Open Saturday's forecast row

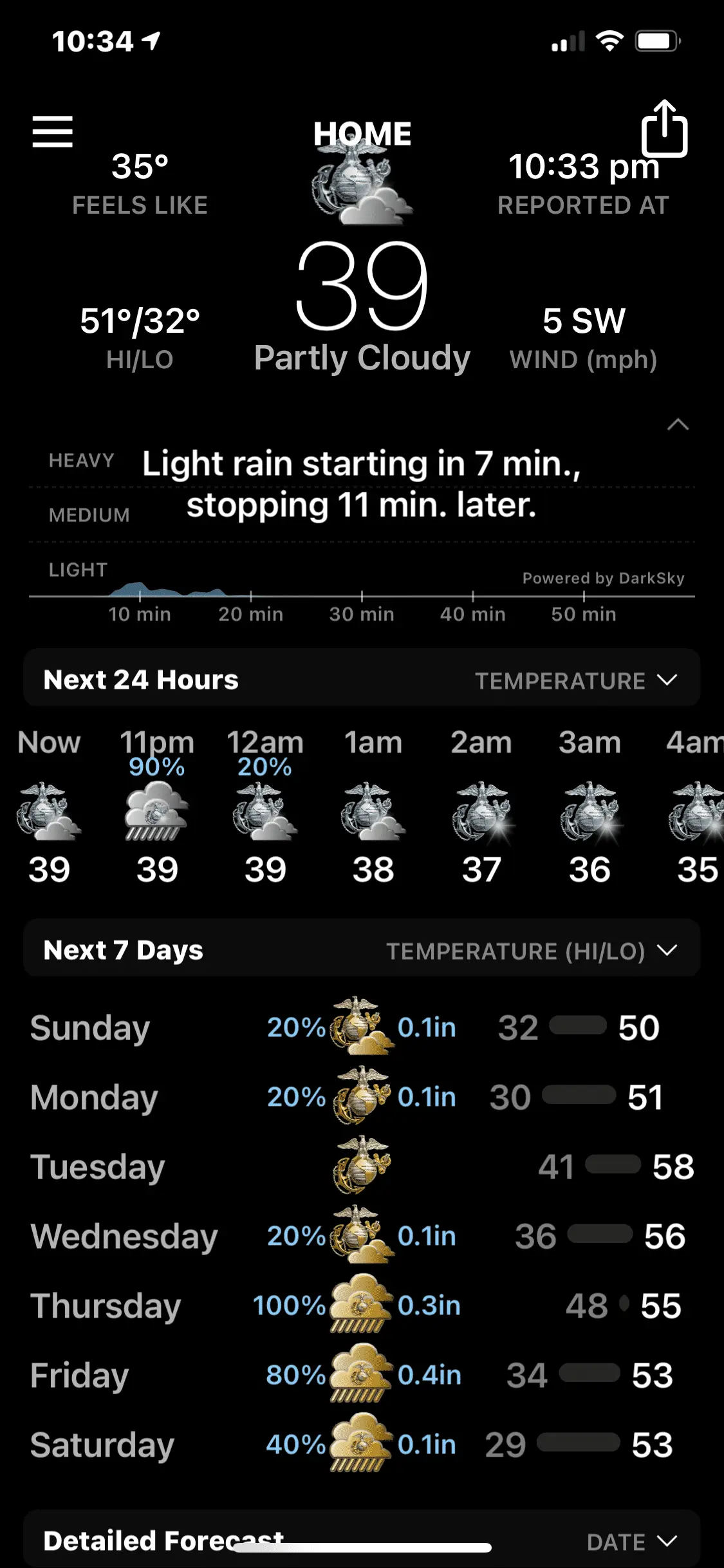pos(362,1444)
